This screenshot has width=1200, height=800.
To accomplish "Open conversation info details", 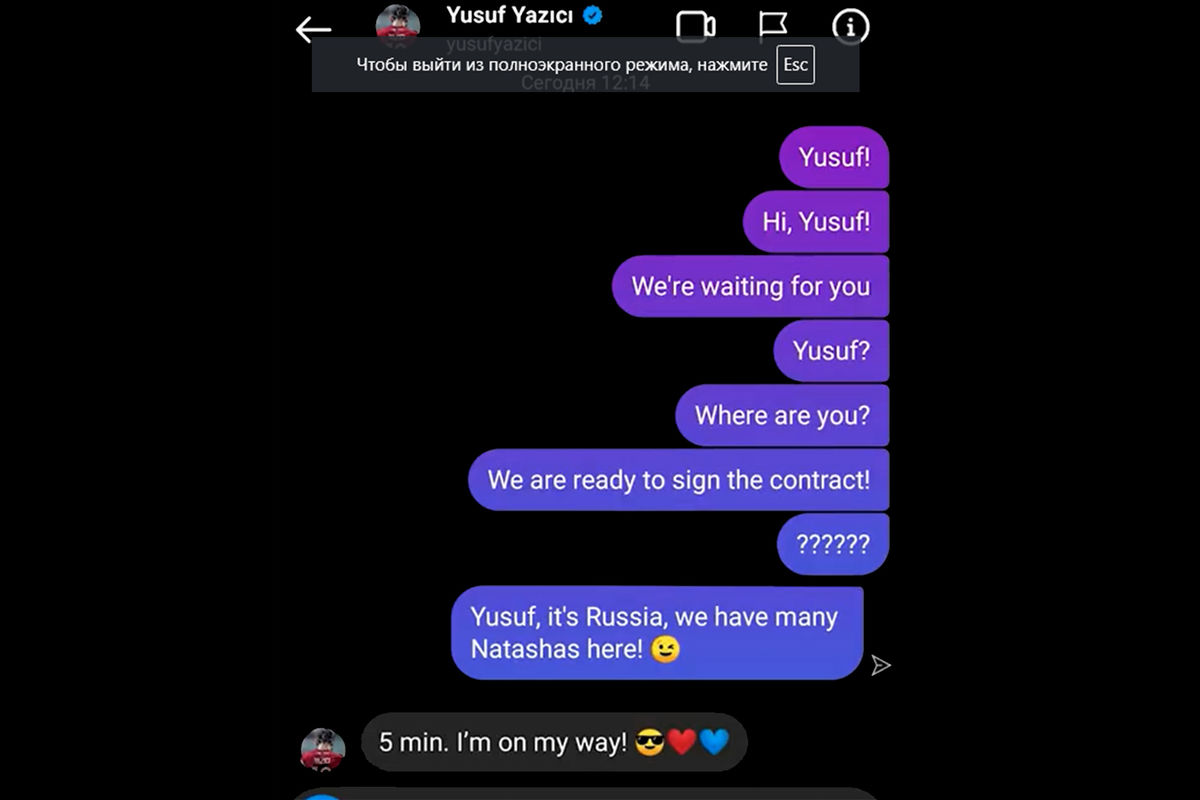I will (x=850, y=27).
